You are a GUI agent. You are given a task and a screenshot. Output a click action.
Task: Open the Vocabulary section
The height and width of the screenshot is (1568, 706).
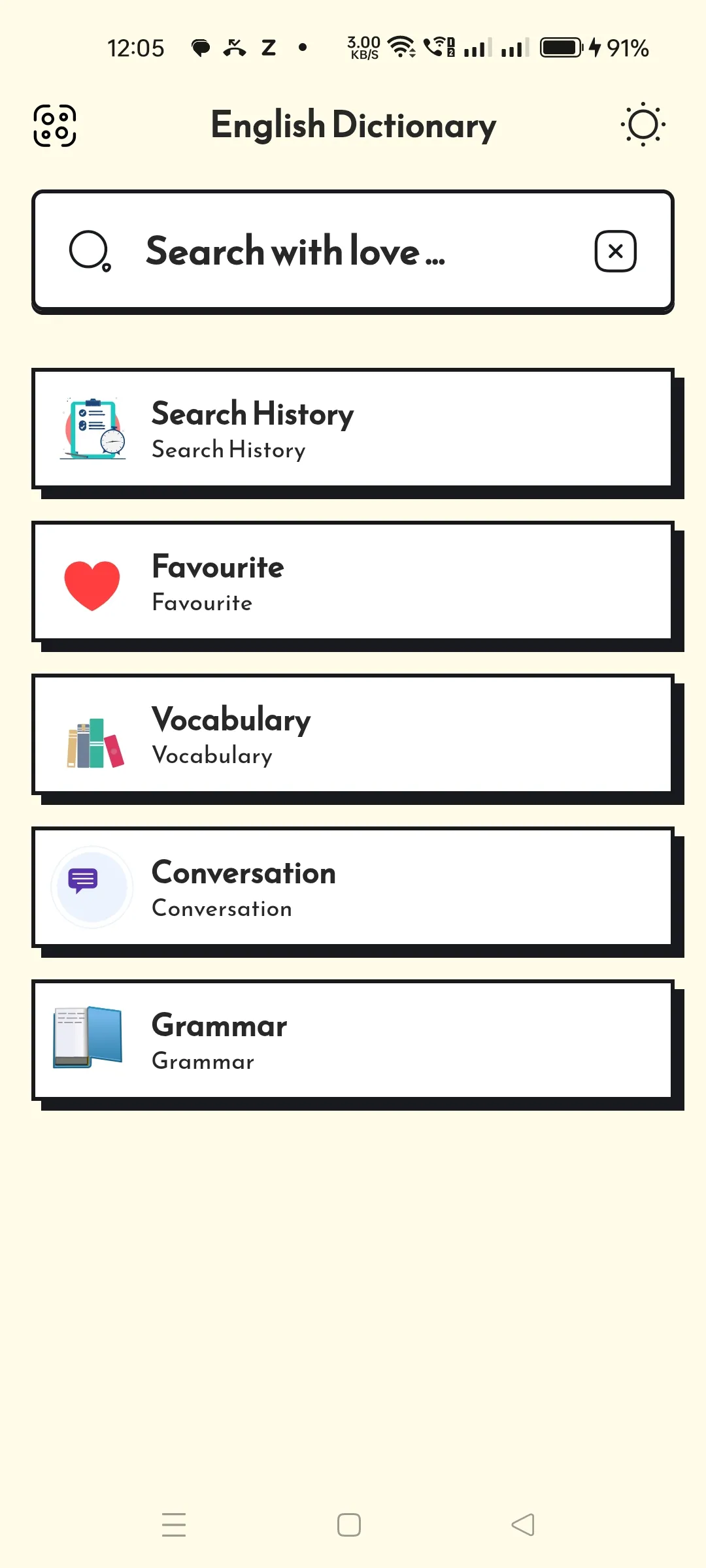click(x=353, y=735)
